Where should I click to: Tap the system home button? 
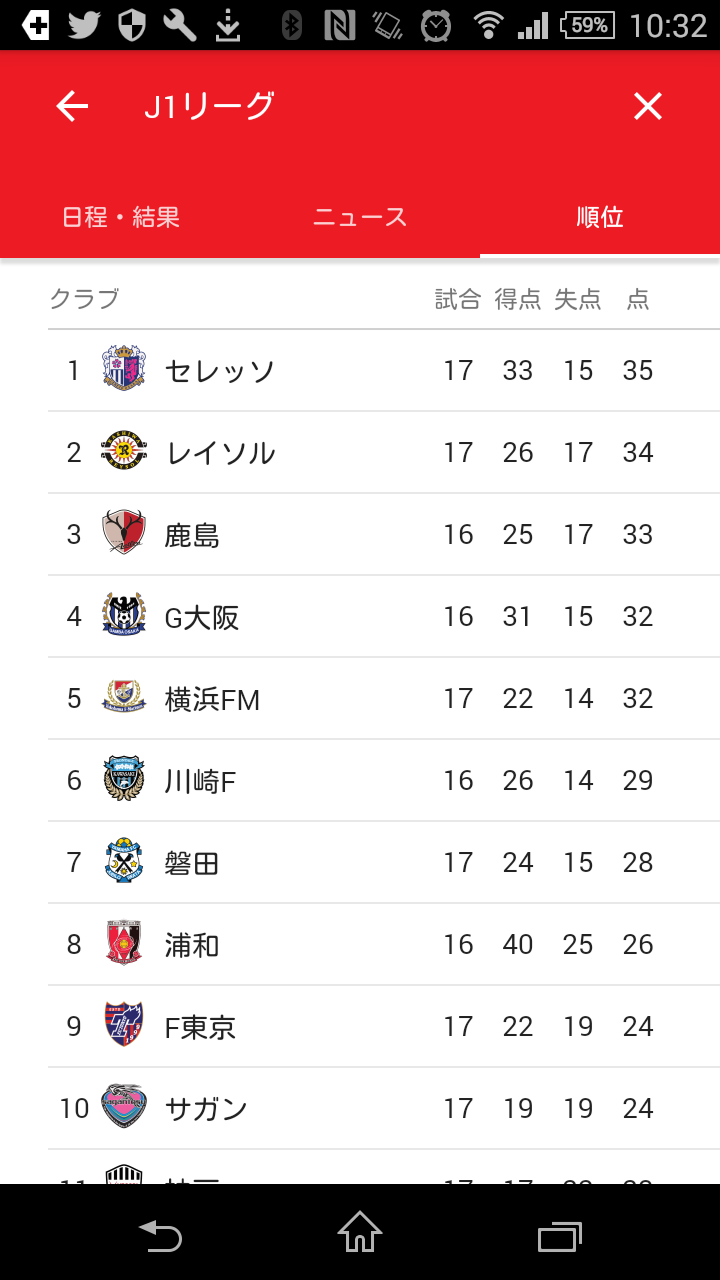pos(360,1232)
